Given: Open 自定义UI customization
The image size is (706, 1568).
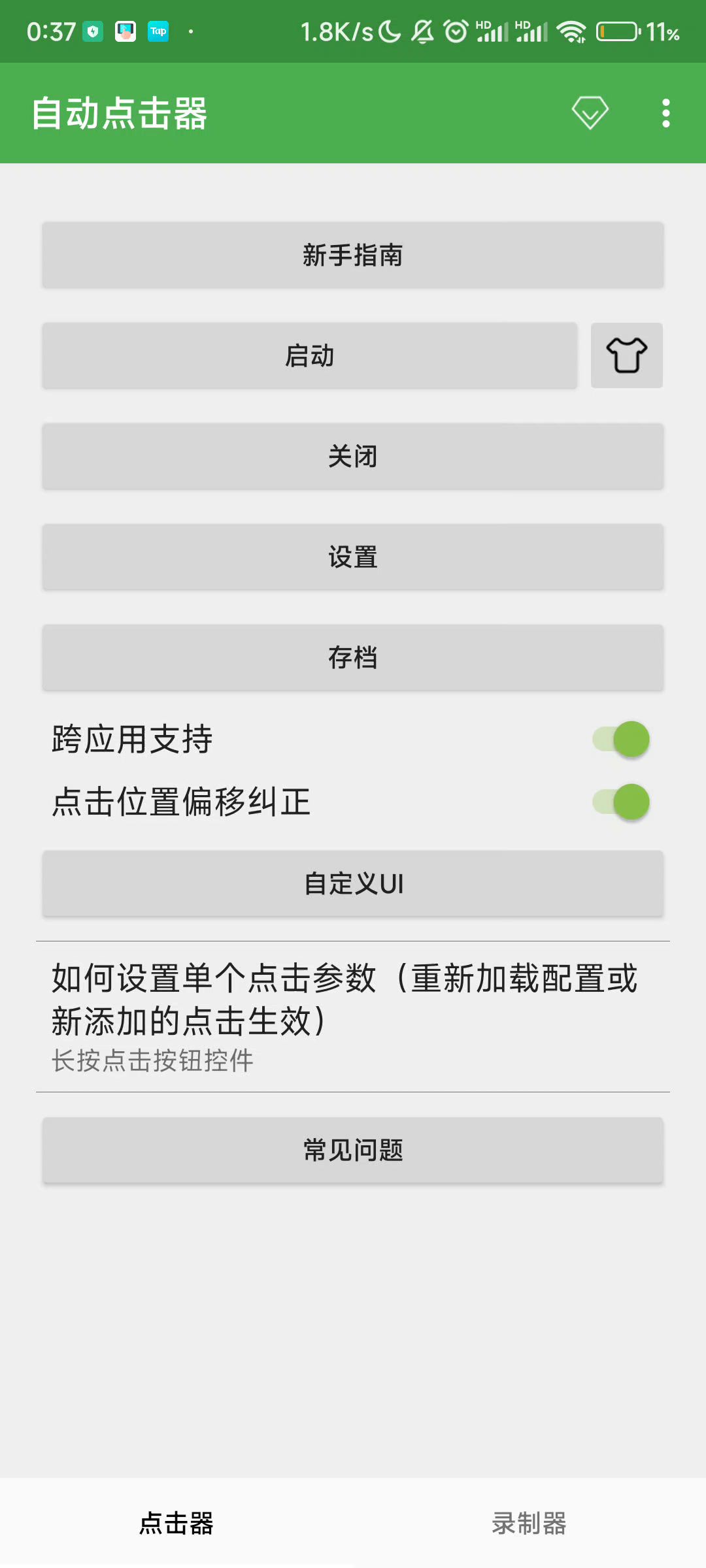Looking at the screenshot, I should pos(353,883).
